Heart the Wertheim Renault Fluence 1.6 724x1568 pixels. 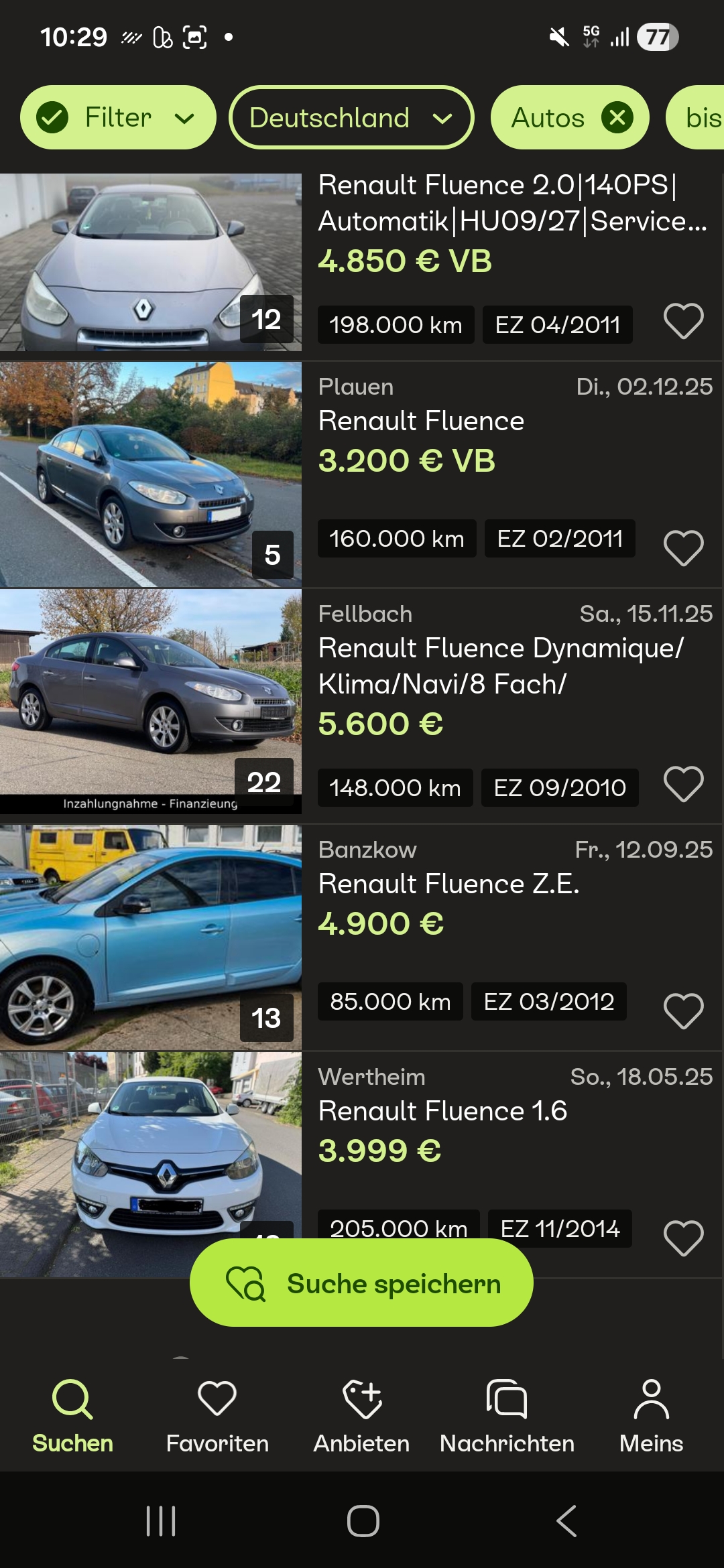point(683,1238)
